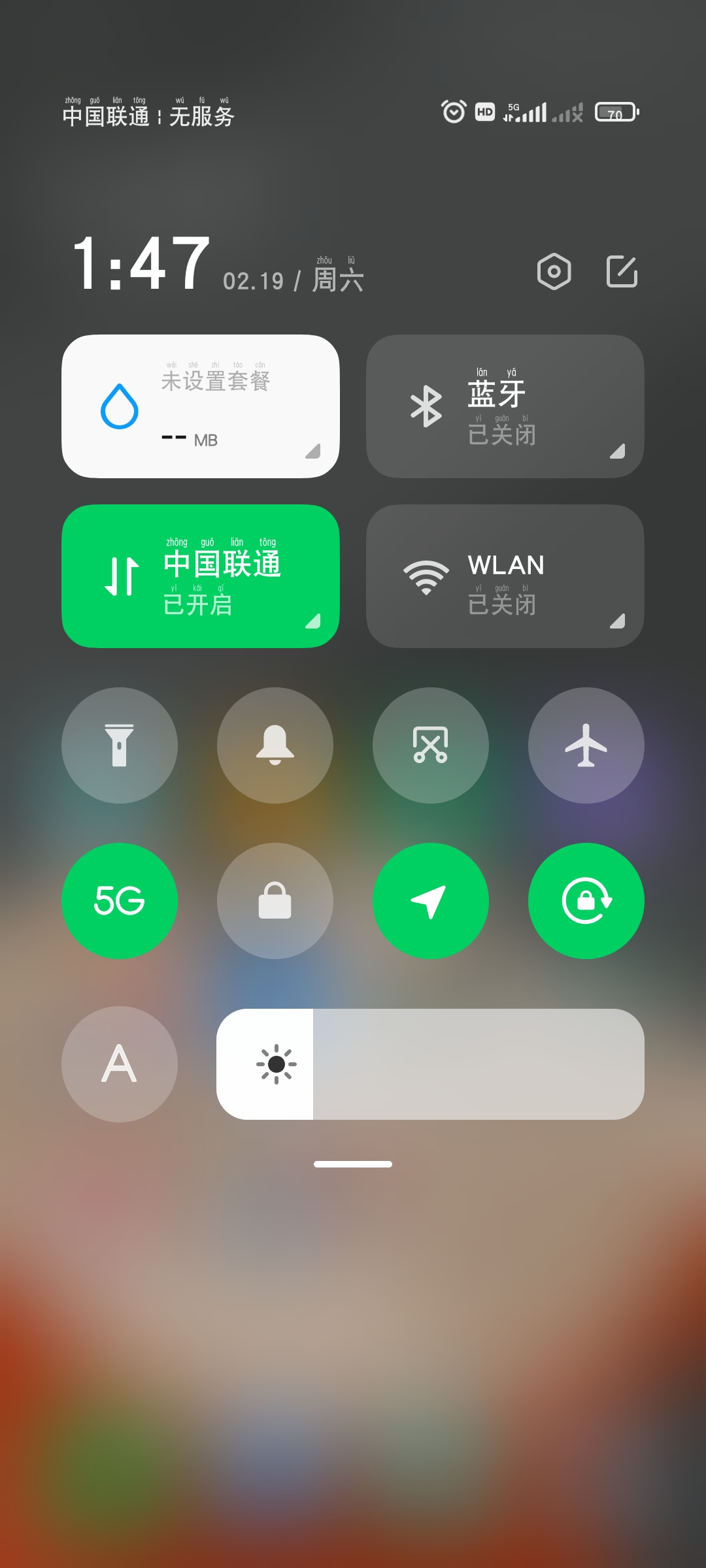The height and width of the screenshot is (1568, 706).
Task: Open settings via the hexagon gear icon
Action: point(554,271)
